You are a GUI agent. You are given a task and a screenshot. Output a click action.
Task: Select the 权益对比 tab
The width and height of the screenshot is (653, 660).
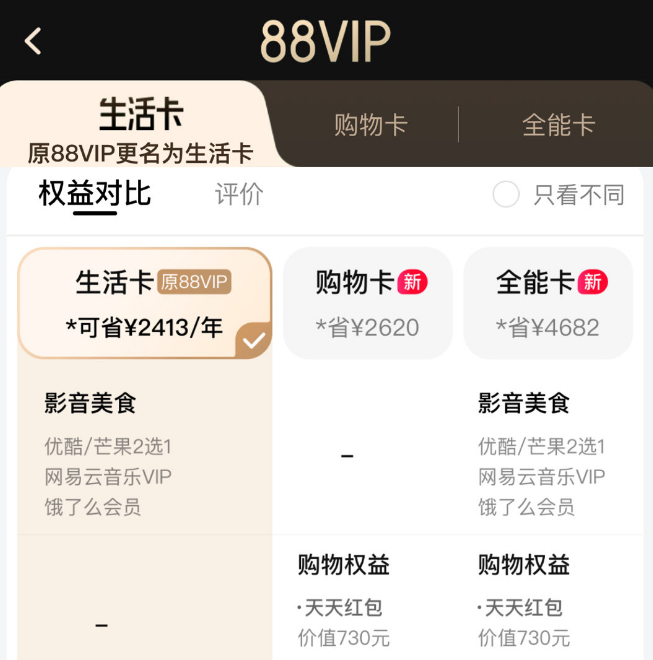pos(95,194)
